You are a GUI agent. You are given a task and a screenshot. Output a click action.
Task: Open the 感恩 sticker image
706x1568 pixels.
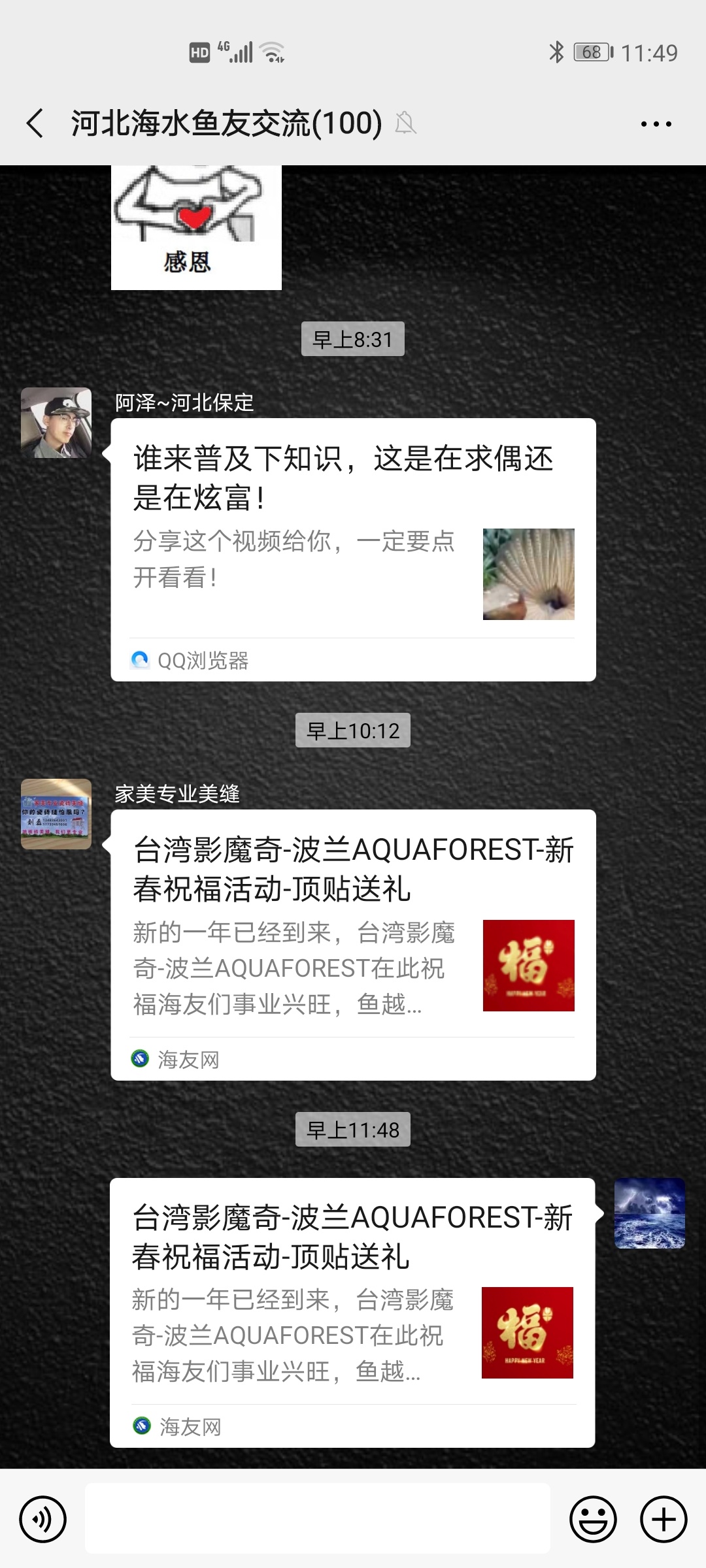tap(196, 227)
